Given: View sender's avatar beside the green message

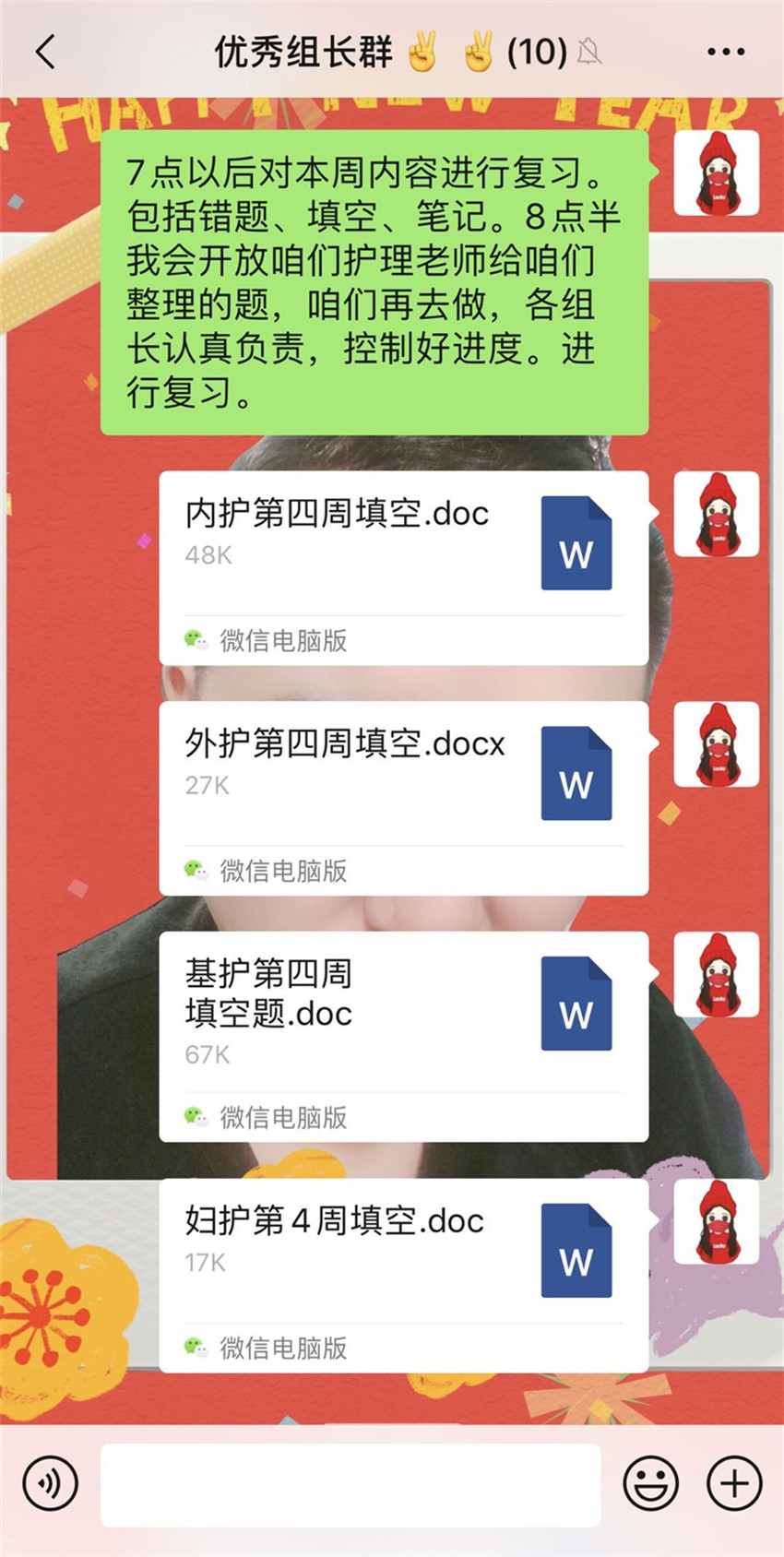Looking at the screenshot, I should [717, 172].
